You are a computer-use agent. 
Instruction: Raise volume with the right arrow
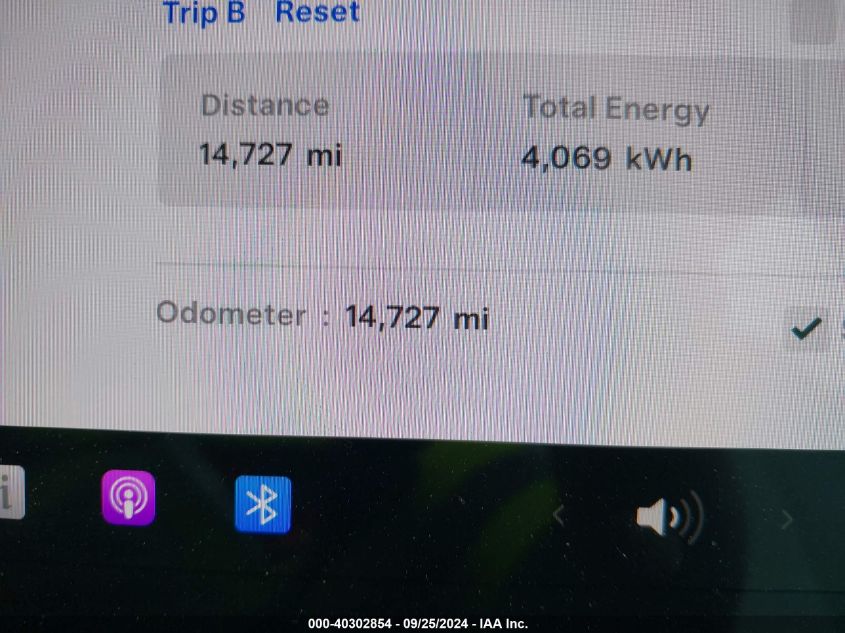(787, 519)
